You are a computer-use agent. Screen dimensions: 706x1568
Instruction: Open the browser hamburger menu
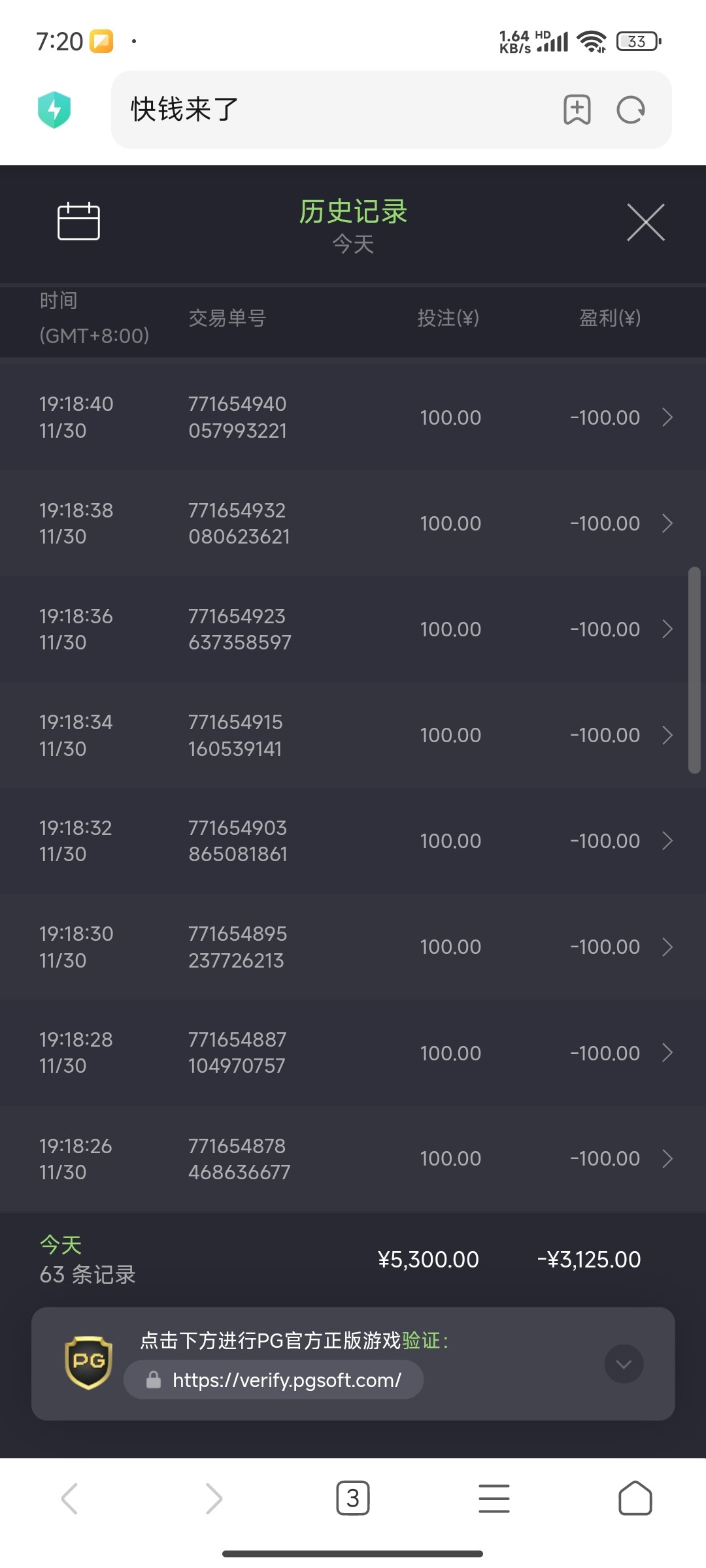(x=494, y=1498)
